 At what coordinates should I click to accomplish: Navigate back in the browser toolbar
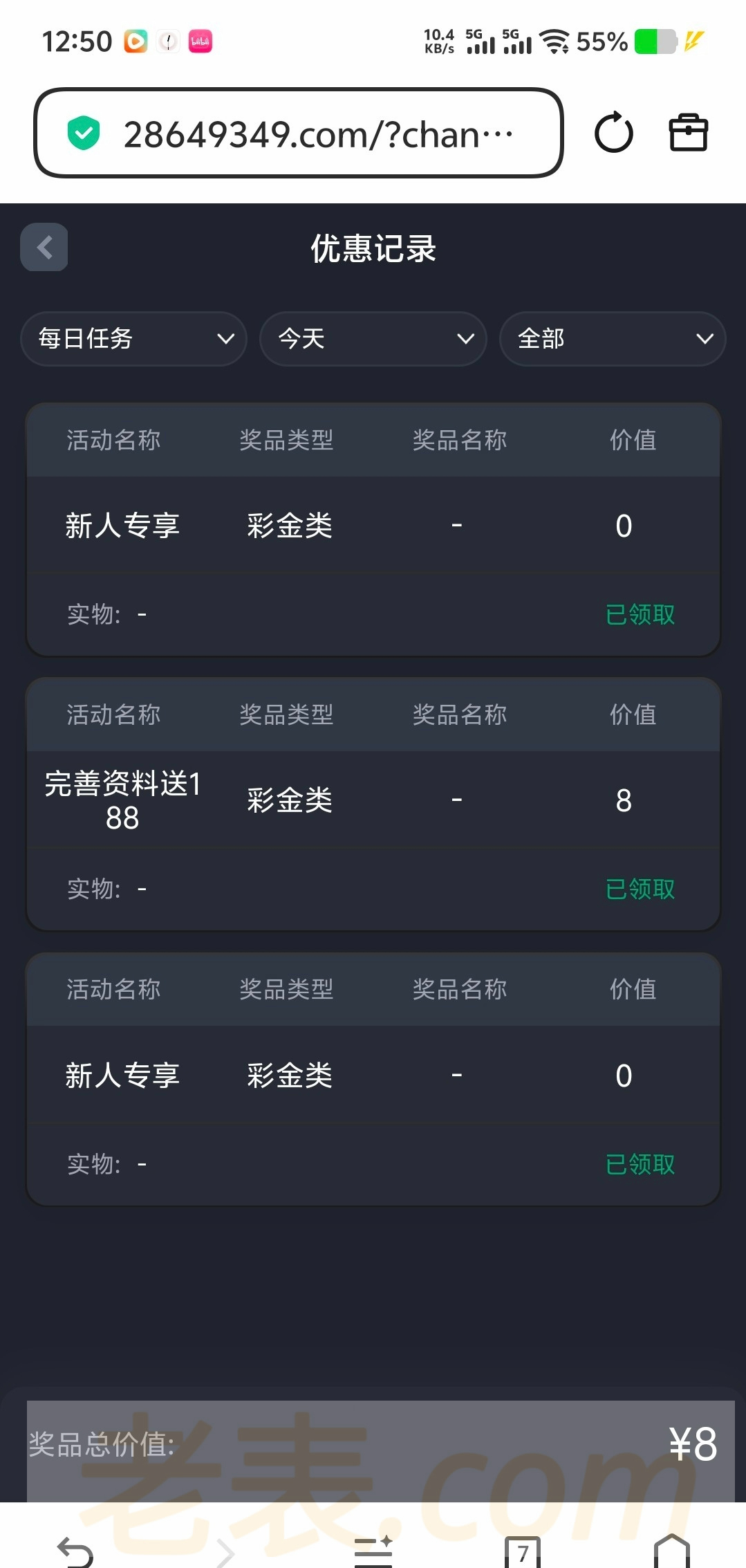click(75, 1551)
